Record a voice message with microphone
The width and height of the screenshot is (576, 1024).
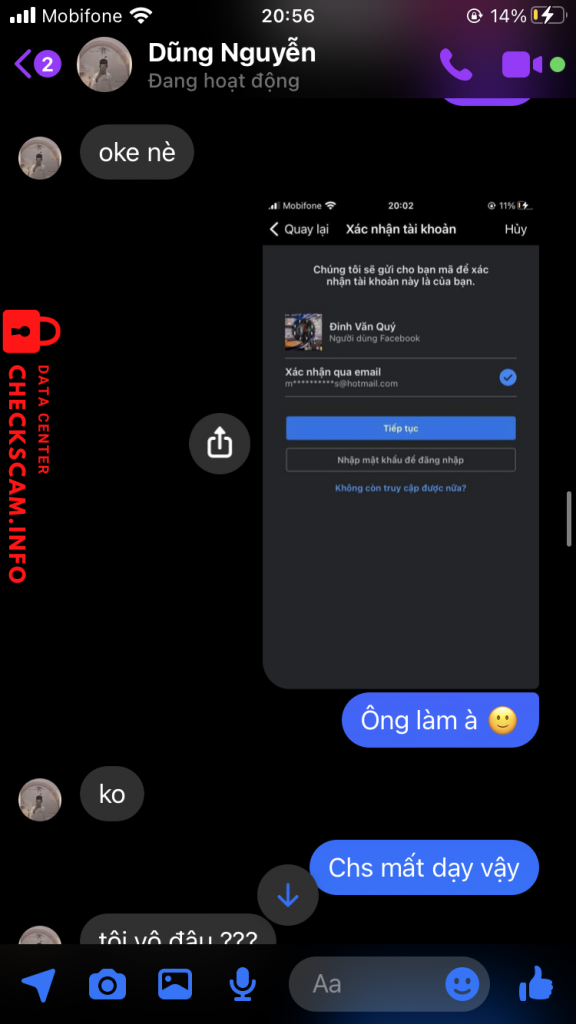click(x=242, y=983)
